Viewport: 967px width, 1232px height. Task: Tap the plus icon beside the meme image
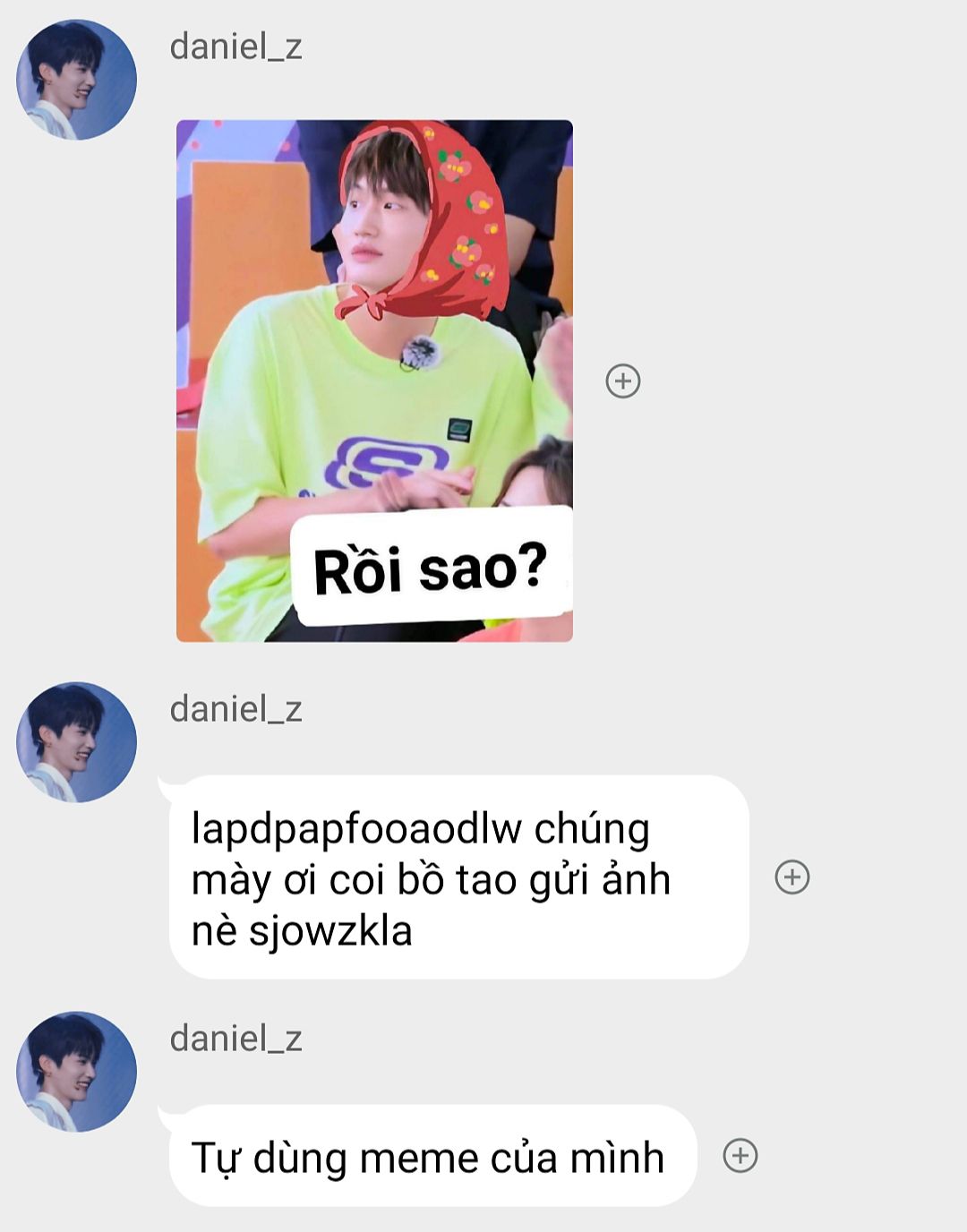point(623,381)
